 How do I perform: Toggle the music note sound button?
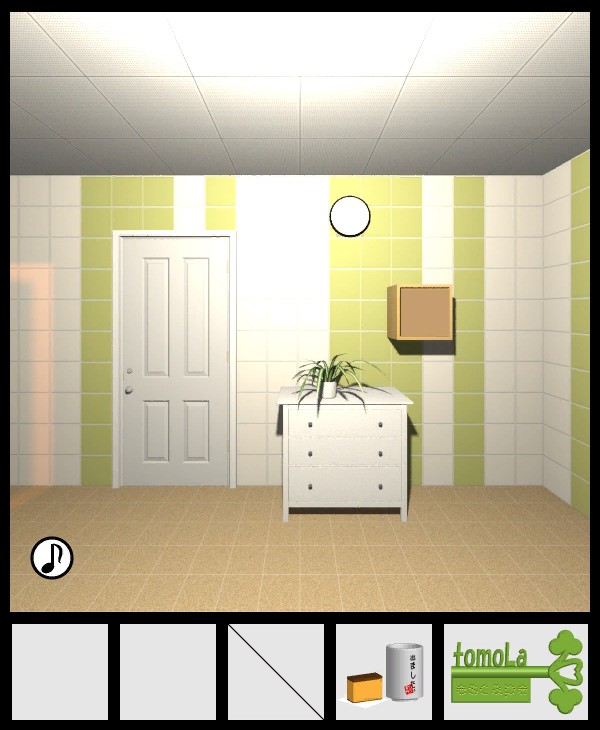52,558
